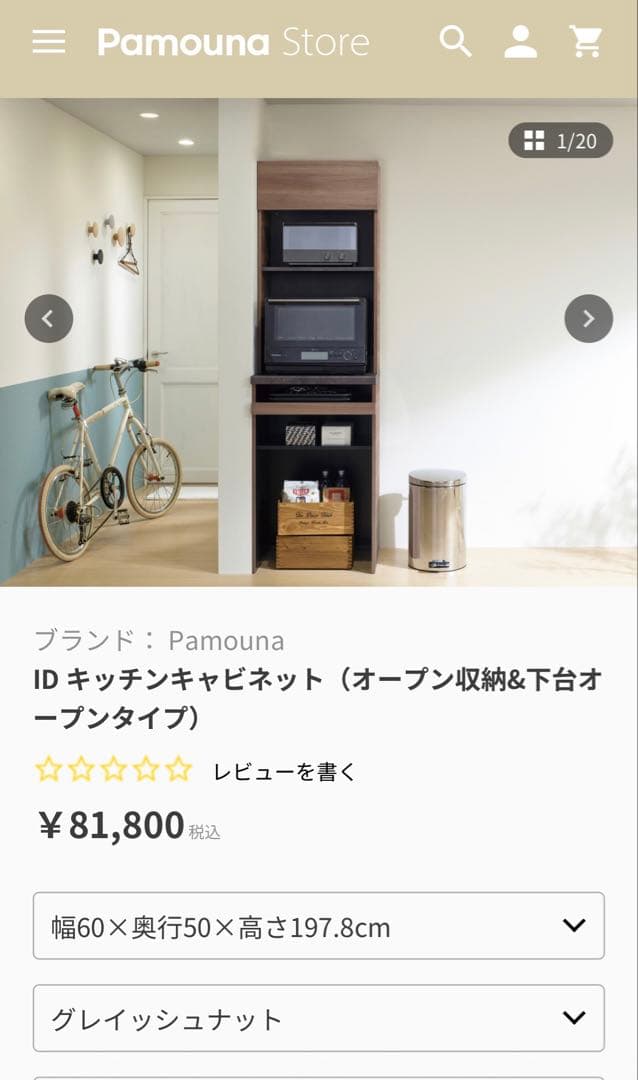
Task: View the shopping cart
Action: tap(586, 42)
